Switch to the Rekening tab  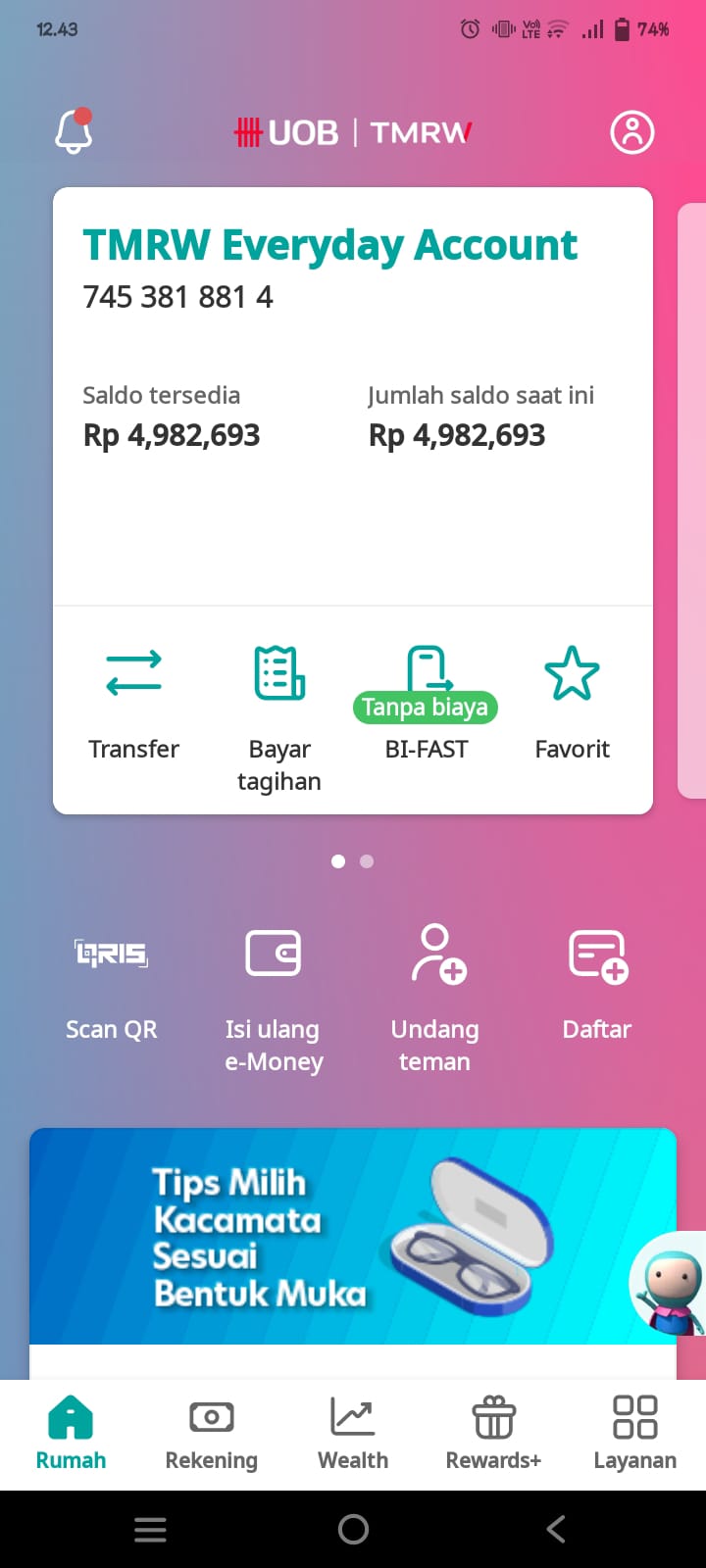click(x=211, y=1434)
